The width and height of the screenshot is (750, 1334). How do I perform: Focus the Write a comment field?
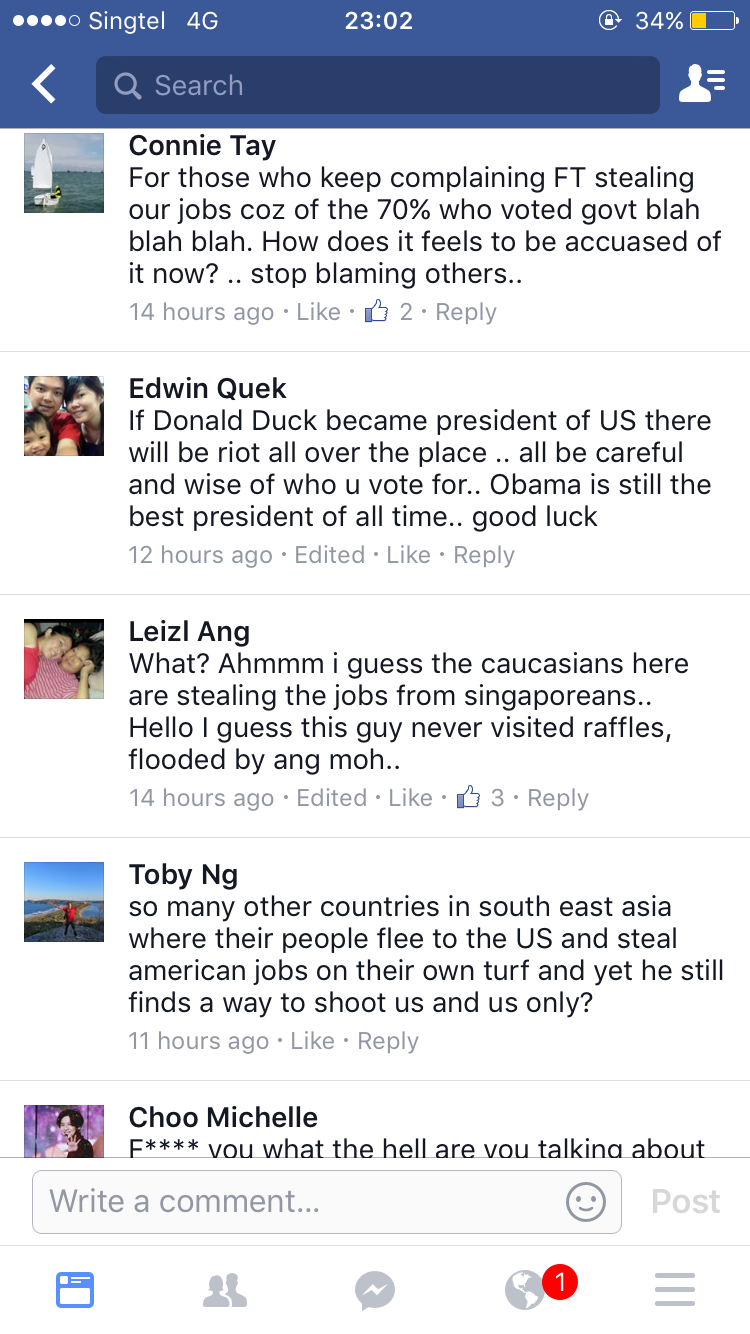click(x=300, y=1201)
